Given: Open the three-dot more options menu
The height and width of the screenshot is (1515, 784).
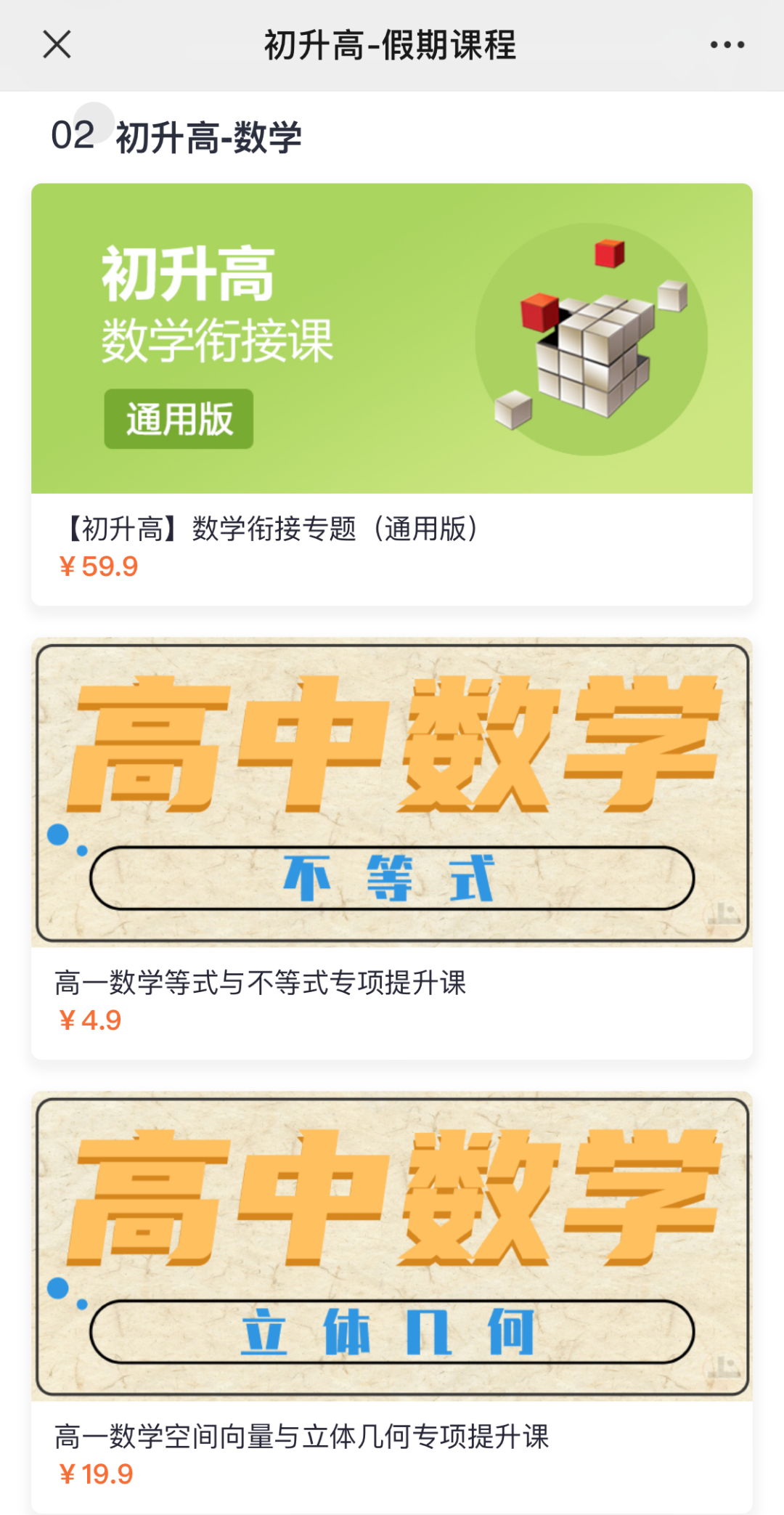Looking at the screenshot, I should [727, 45].
